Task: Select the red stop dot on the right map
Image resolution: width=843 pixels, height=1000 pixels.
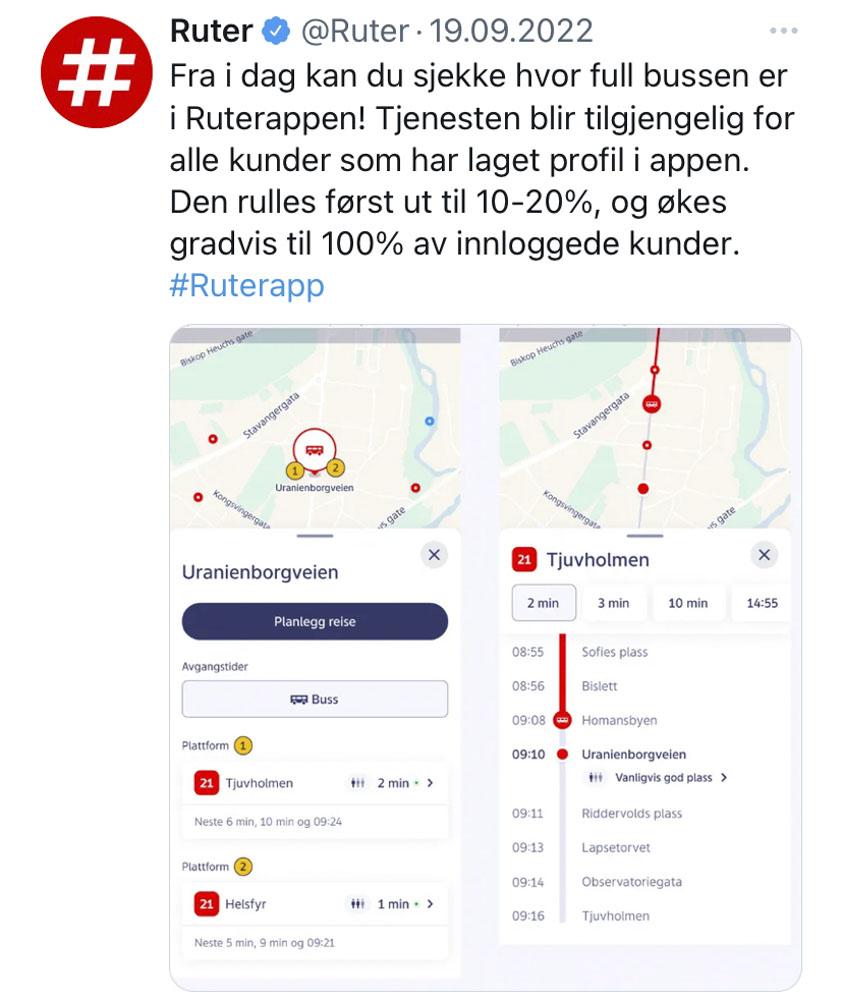Action: pos(643,489)
